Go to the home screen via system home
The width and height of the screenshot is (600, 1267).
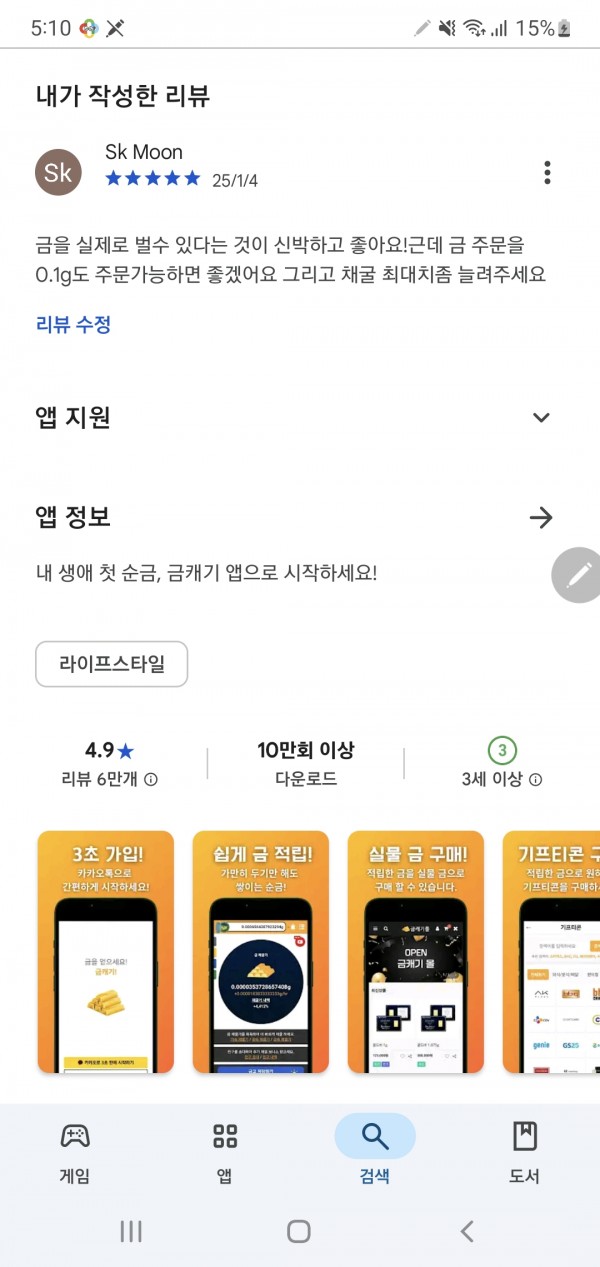click(x=299, y=1231)
